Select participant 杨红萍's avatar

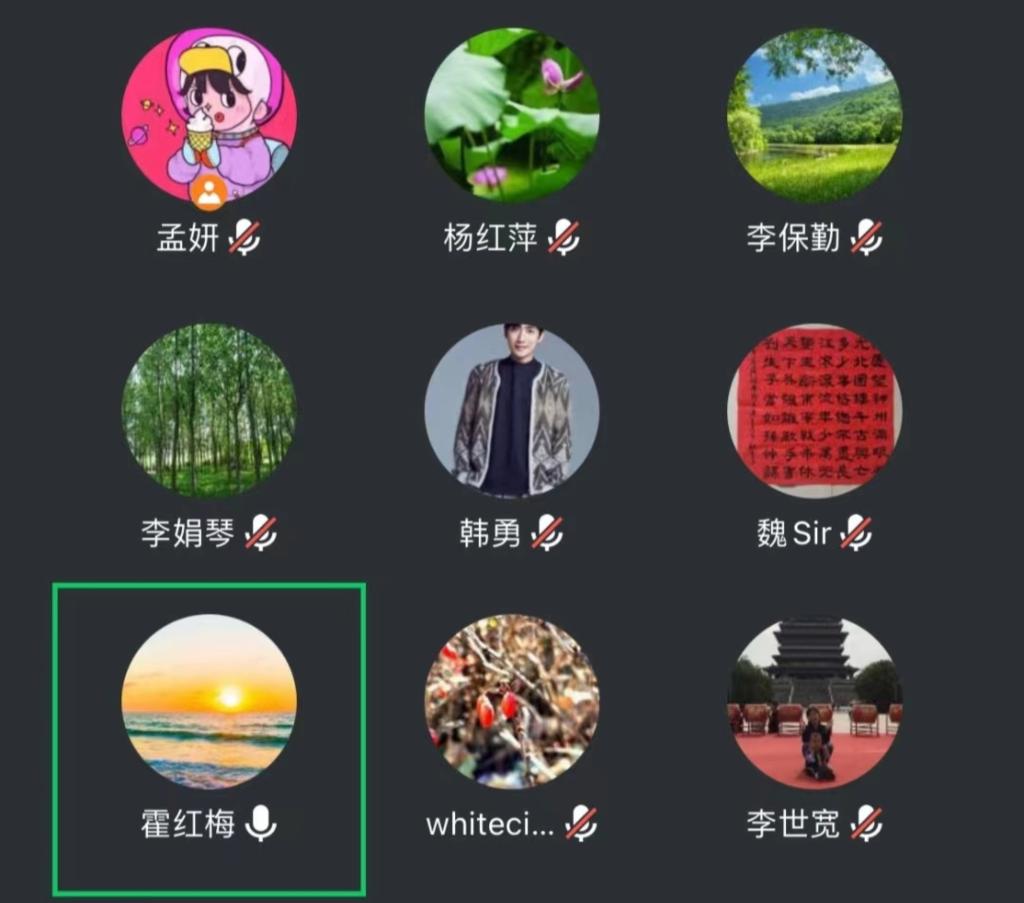pos(512,114)
